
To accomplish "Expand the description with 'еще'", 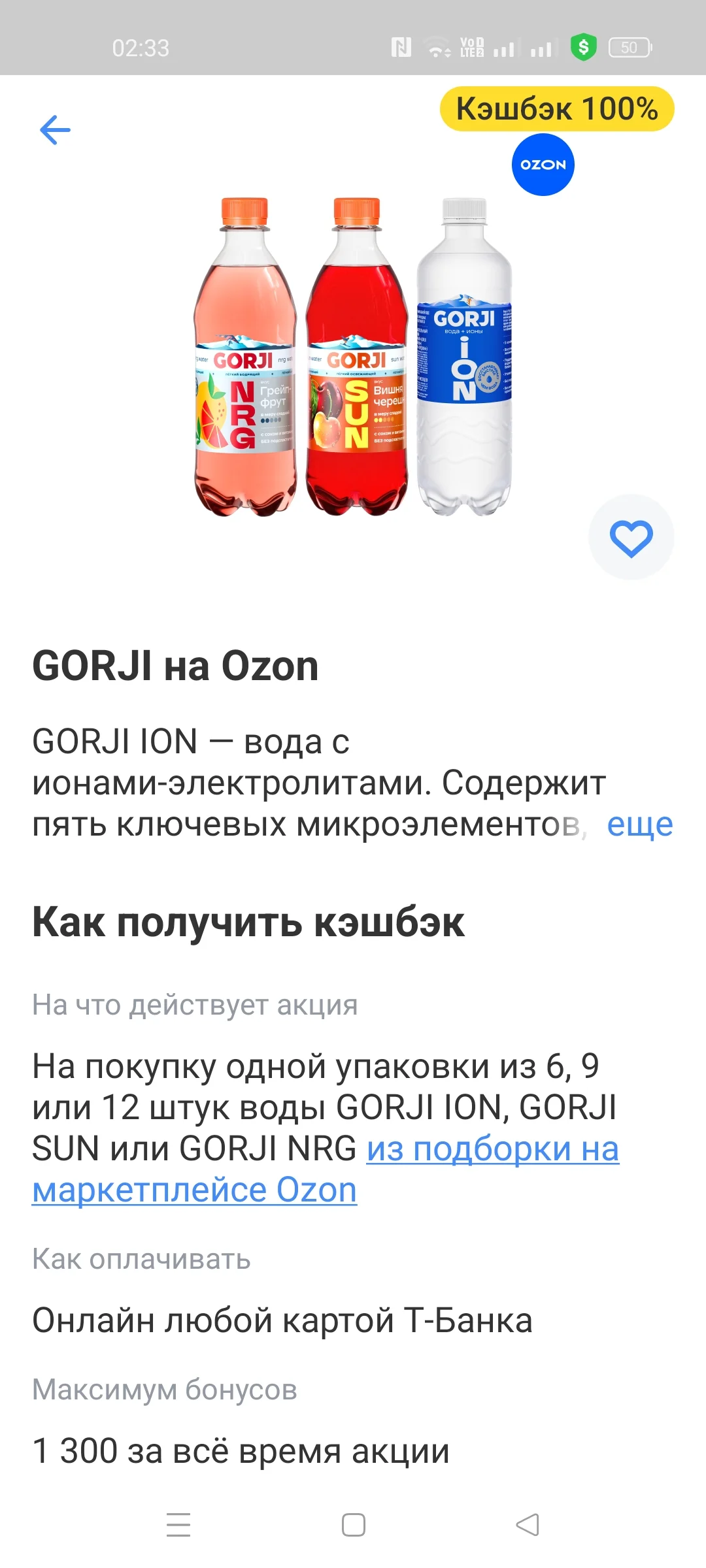I will tap(640, 825).
